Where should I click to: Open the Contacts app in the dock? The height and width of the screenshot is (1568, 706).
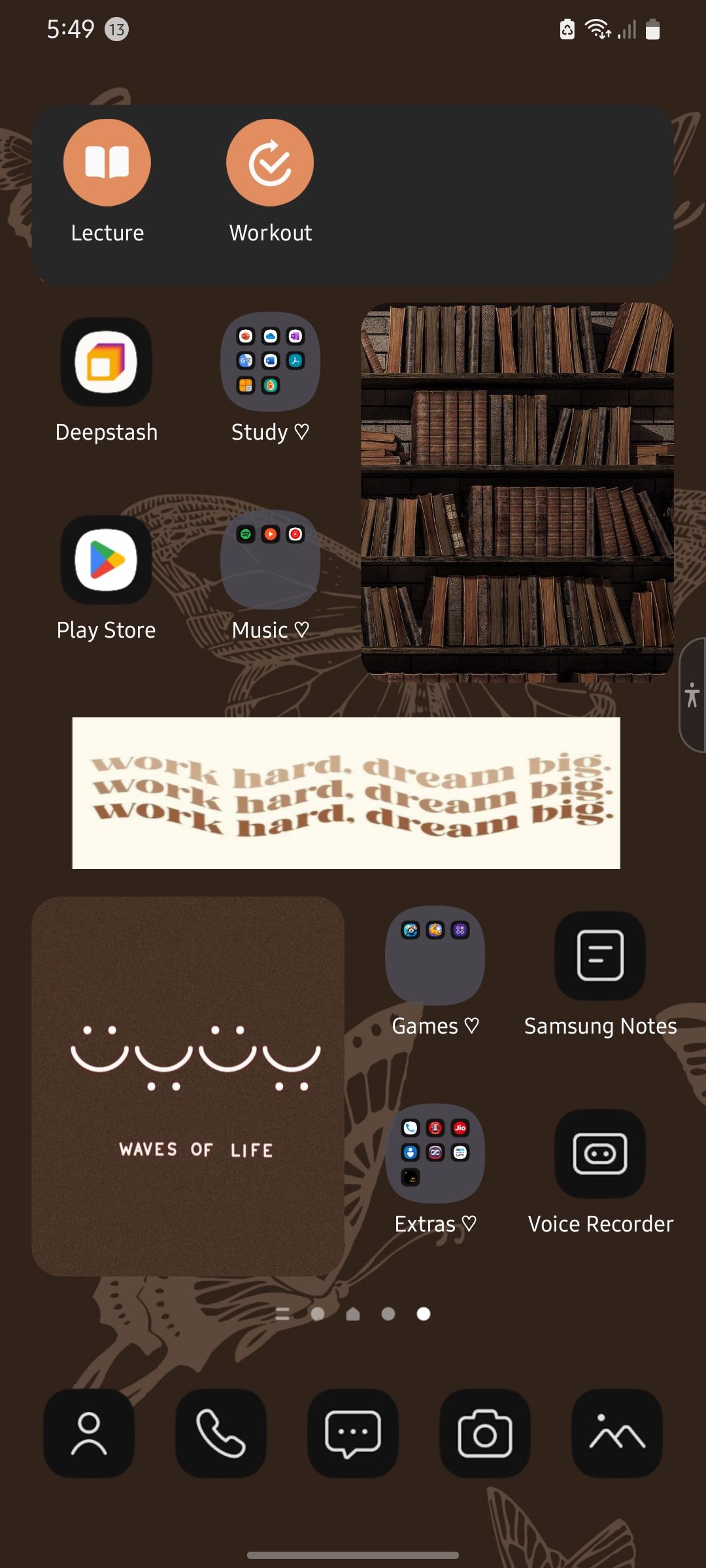click(x=88, y=1432)
